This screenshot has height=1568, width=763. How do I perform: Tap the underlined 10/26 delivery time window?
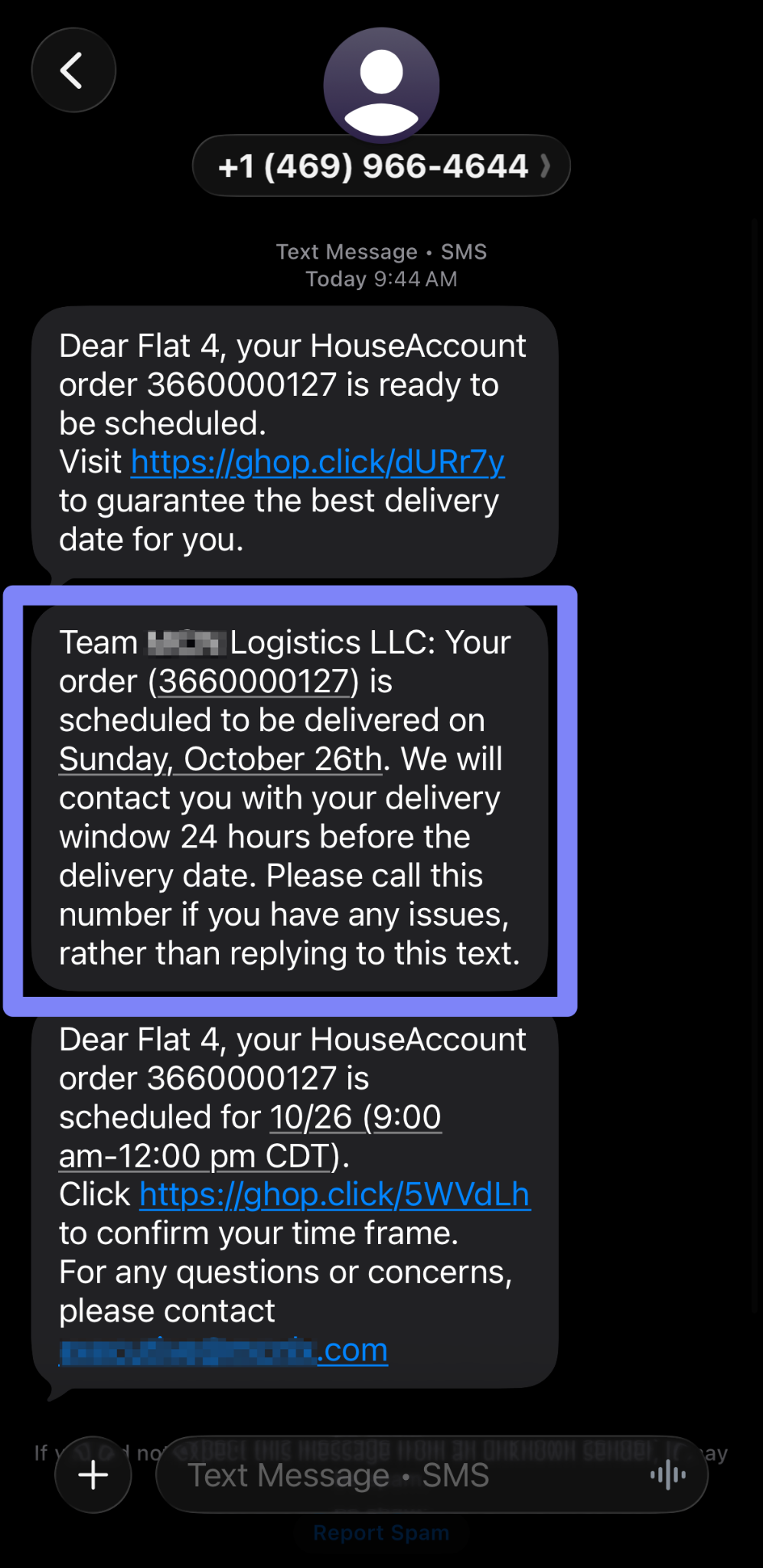[x=356, y=1117]
